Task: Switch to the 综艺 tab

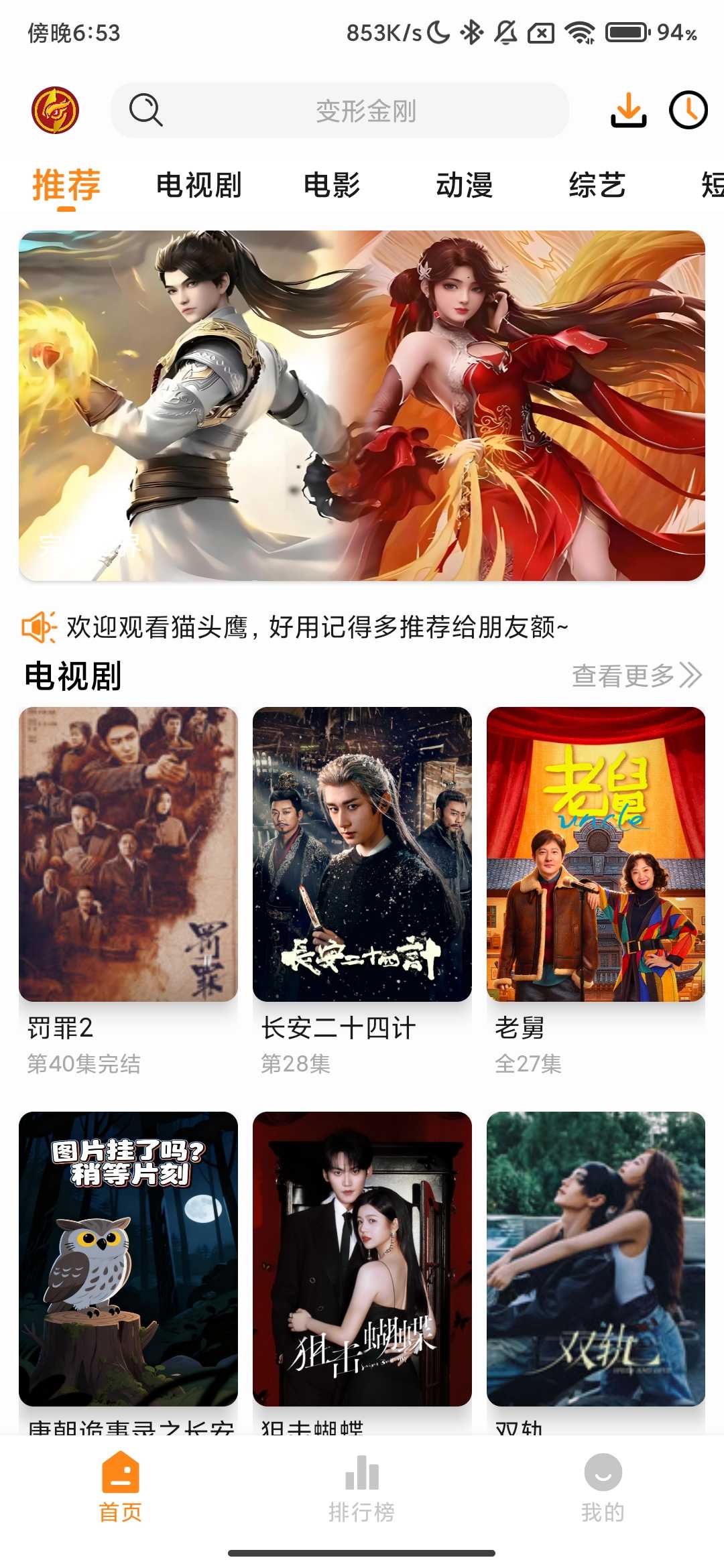Action: pos(597,185)
